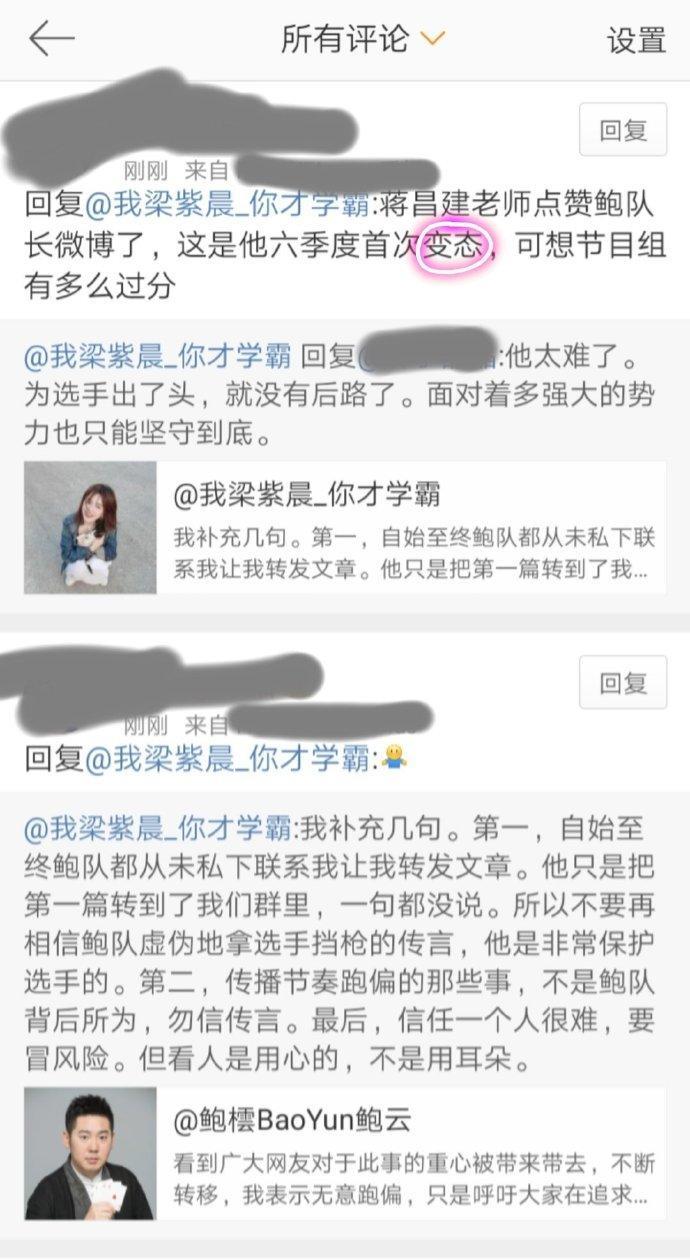Image resolution: width=690 pixels, height=1260 pixels.
Task: Open 设置 in the top bar
Action: (x=636, y=40)
